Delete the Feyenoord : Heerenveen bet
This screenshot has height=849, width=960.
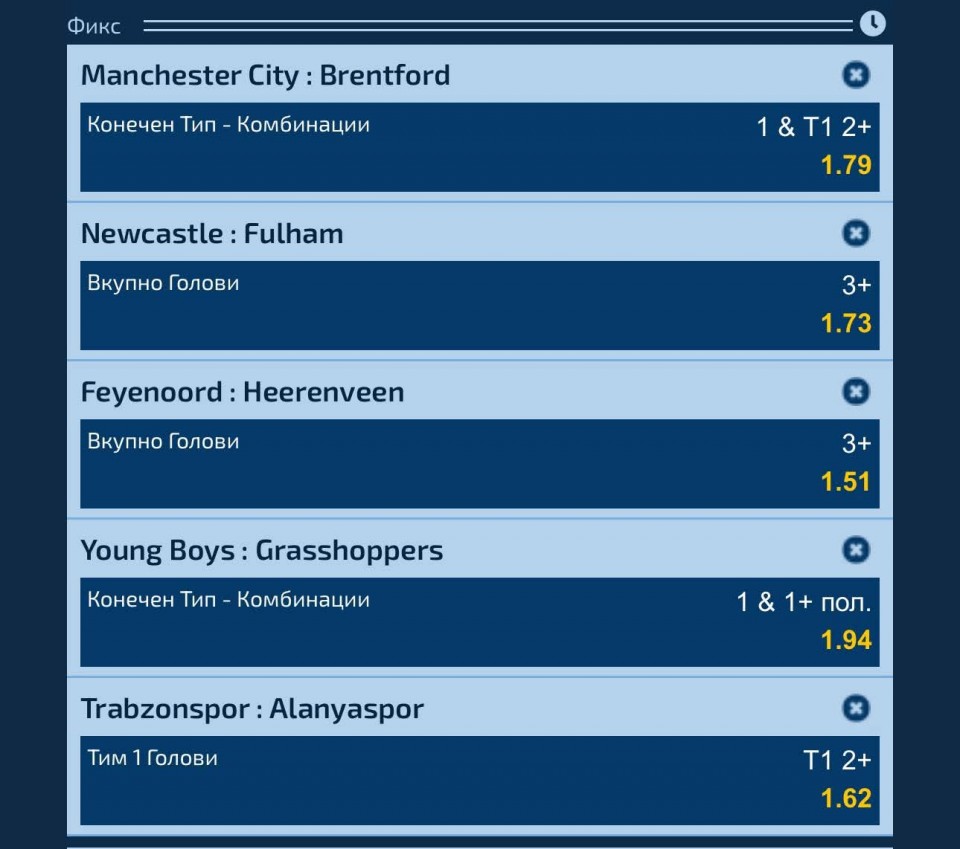click(x=855, y=391)
